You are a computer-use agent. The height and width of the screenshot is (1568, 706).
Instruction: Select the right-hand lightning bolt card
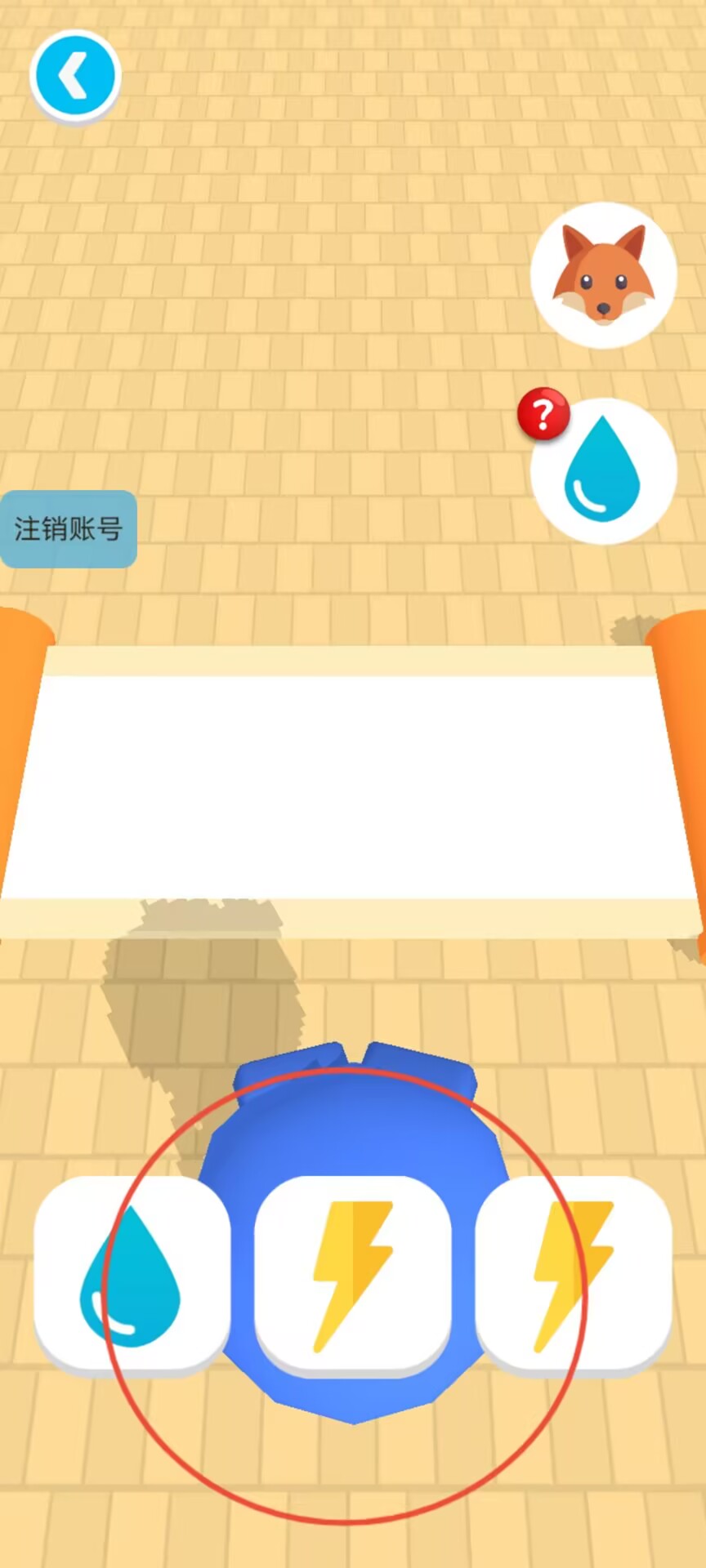pyautogui.click(x=574, y=1276)
